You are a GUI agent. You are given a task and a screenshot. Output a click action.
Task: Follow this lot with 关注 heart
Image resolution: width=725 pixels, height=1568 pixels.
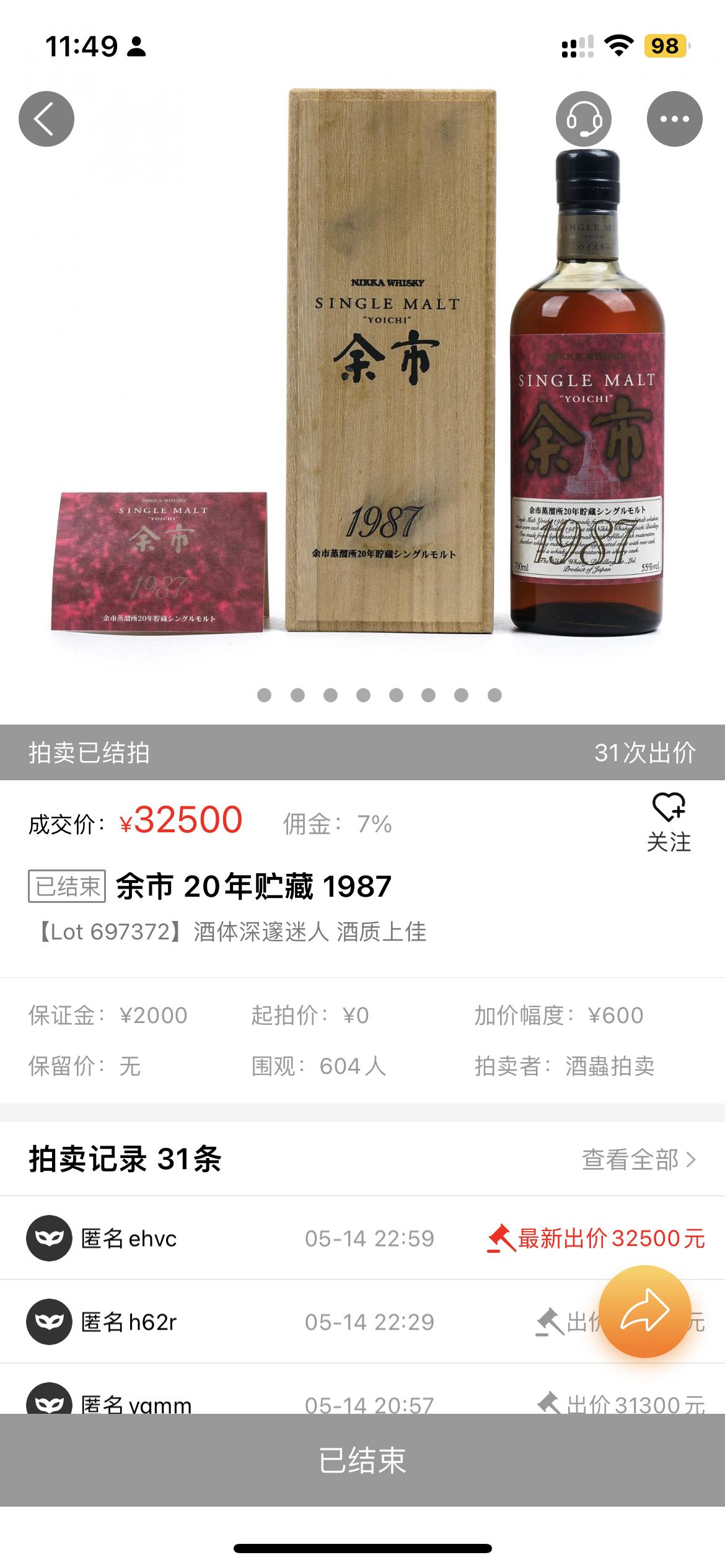pos(669,822)
